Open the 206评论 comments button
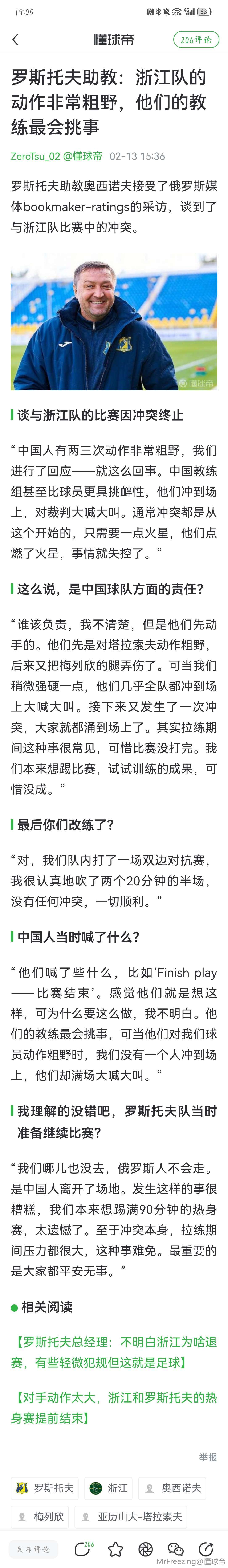228x1568 pixels. 196,40
